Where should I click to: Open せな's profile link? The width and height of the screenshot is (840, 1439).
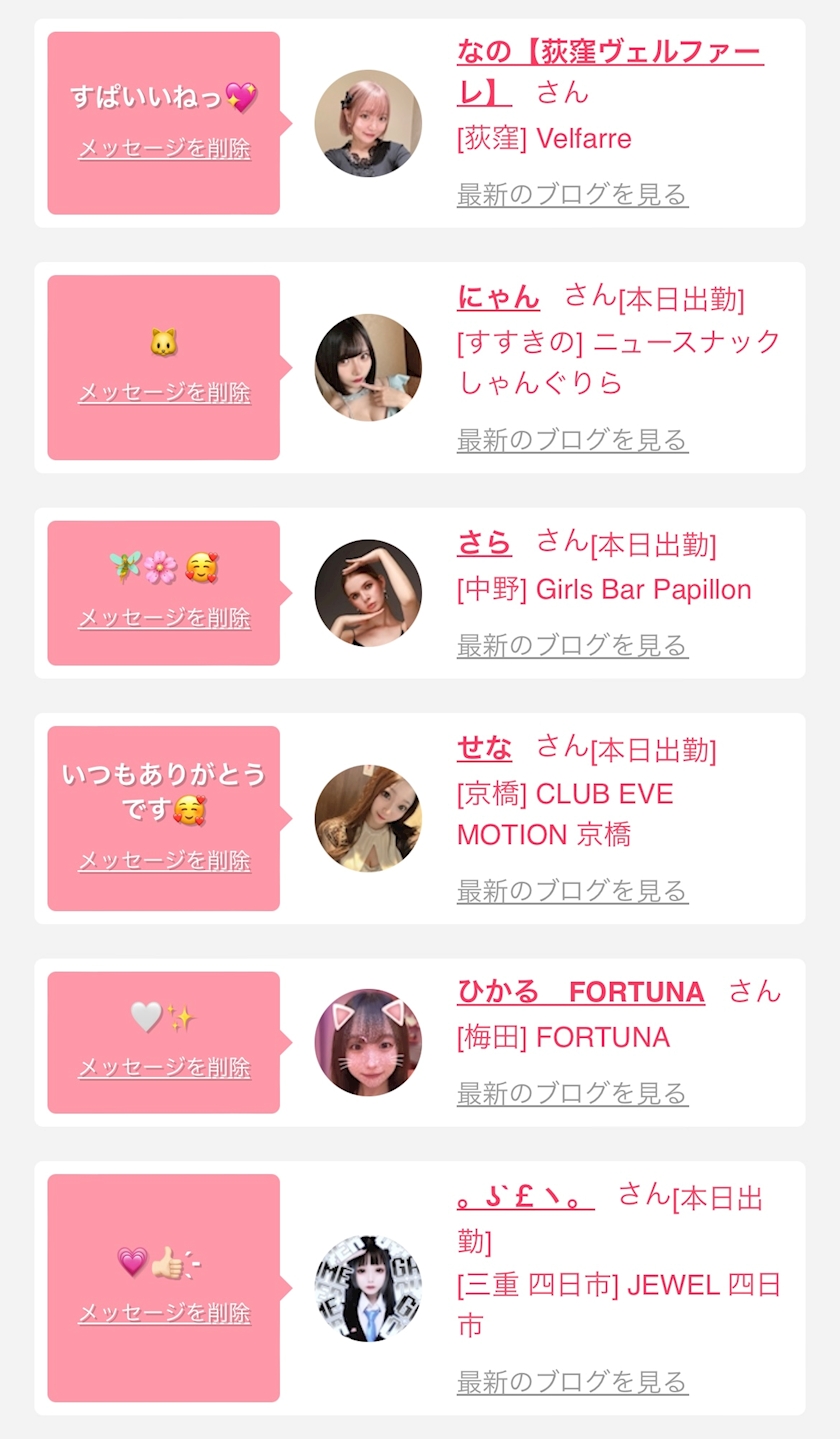pyautogui.click(x=484, y=748)
